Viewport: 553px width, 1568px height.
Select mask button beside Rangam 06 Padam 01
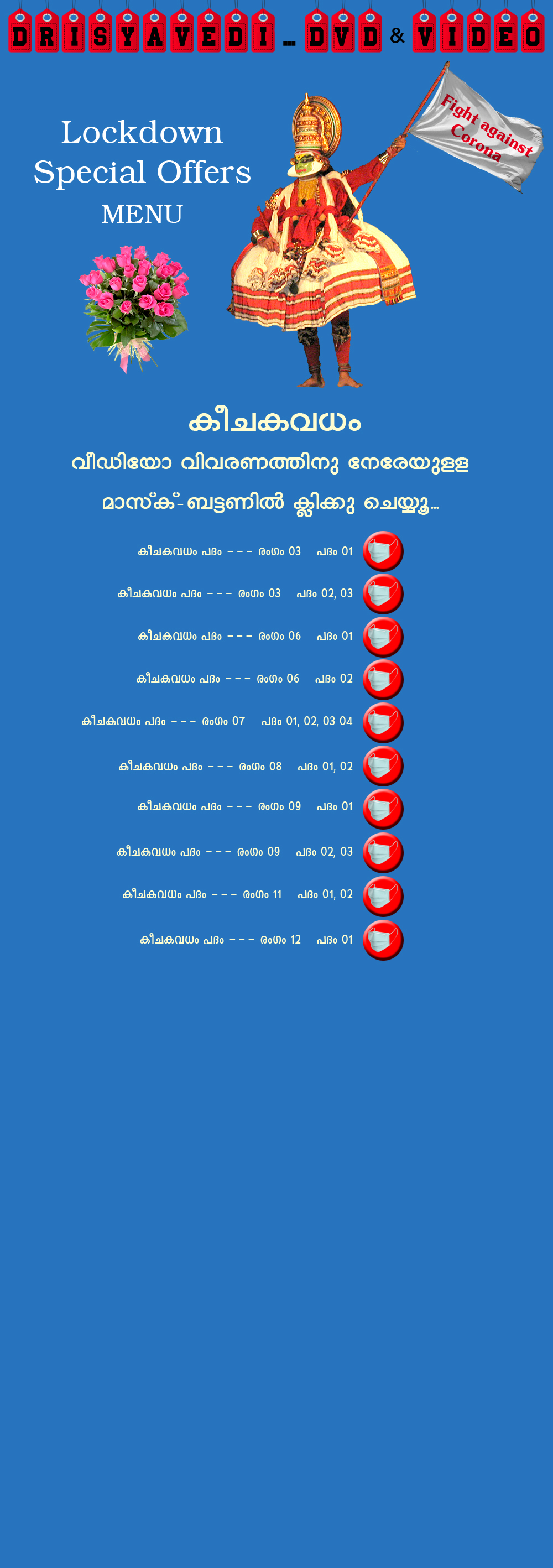383,636
